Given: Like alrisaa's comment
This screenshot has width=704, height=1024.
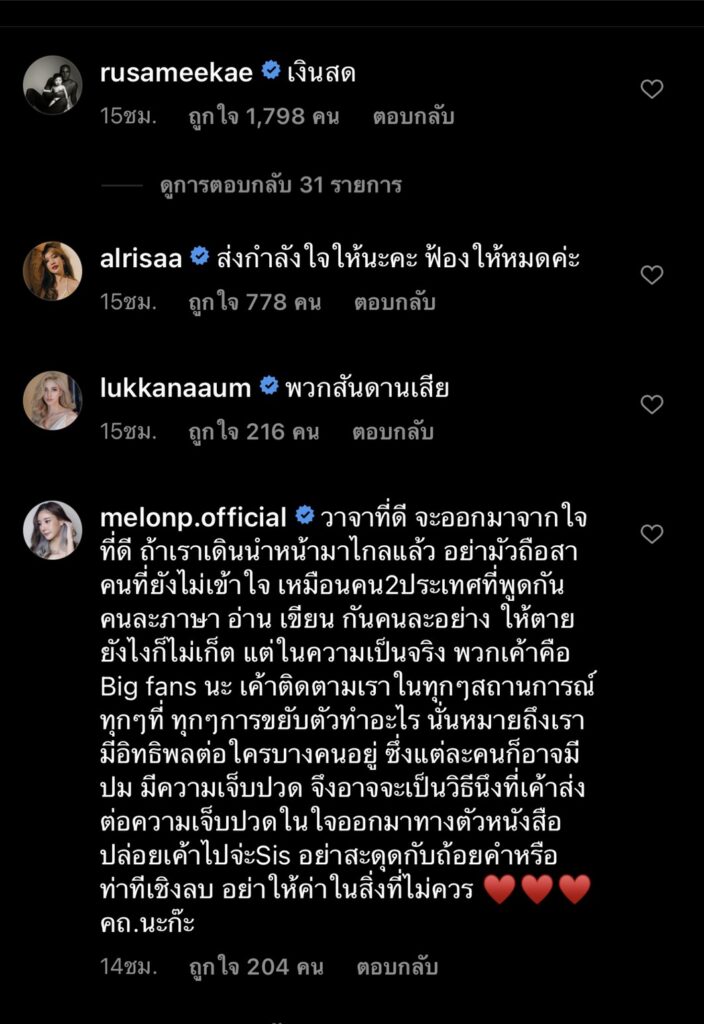Looking at the screenshot, I should [652, 275].
